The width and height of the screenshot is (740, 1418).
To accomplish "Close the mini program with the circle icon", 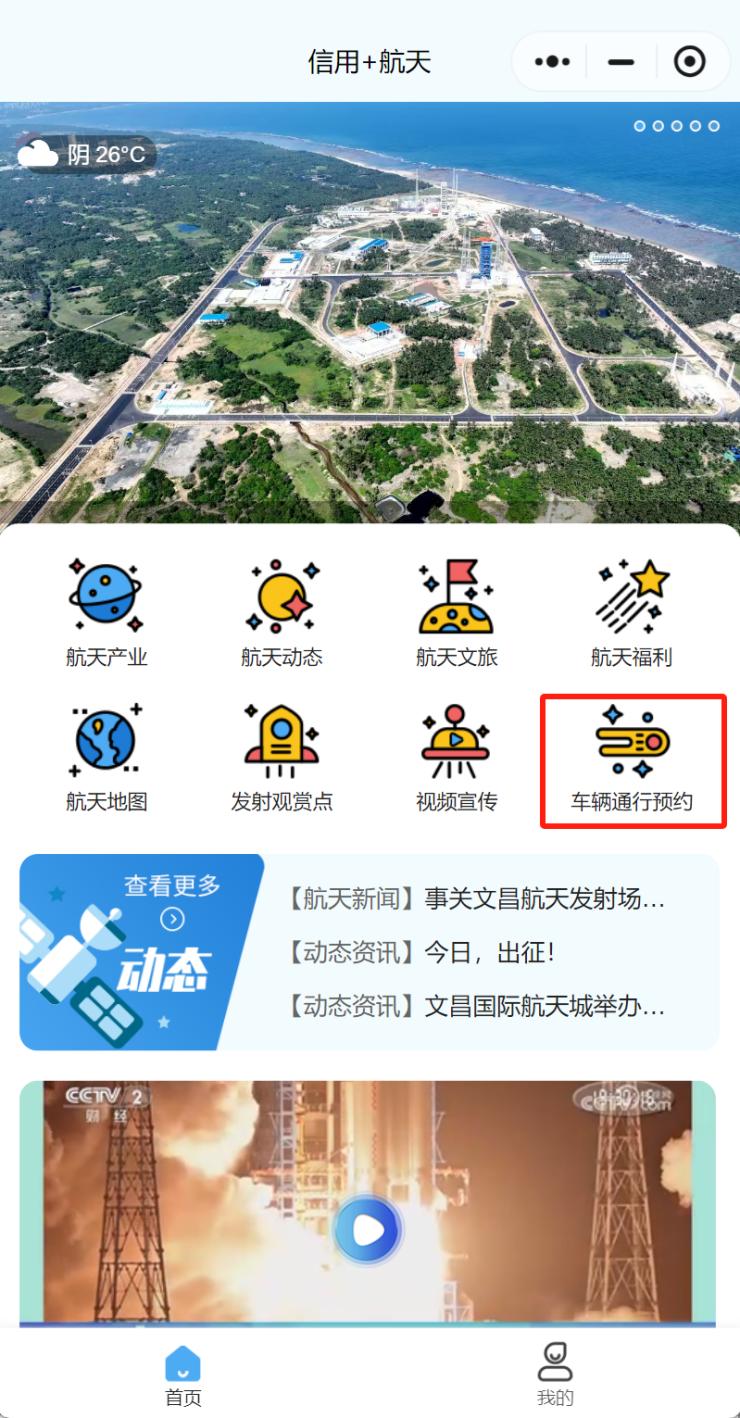I will click(x=689, y=62).
